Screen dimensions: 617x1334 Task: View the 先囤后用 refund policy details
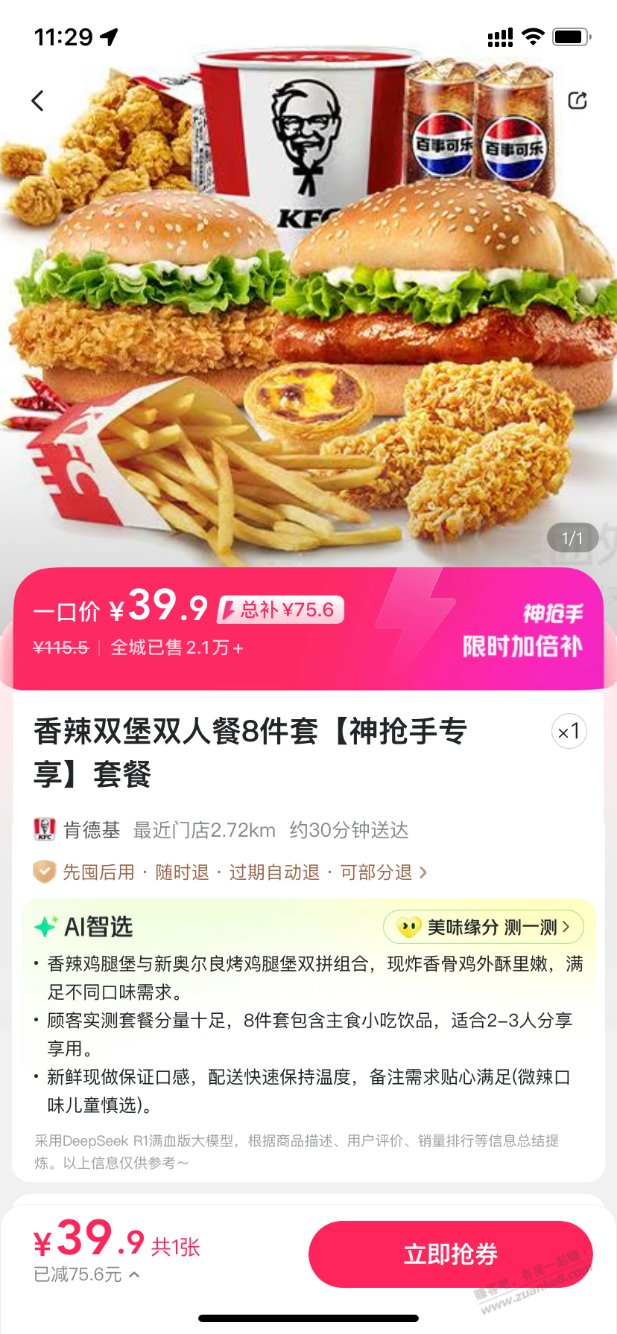point(232,872)
